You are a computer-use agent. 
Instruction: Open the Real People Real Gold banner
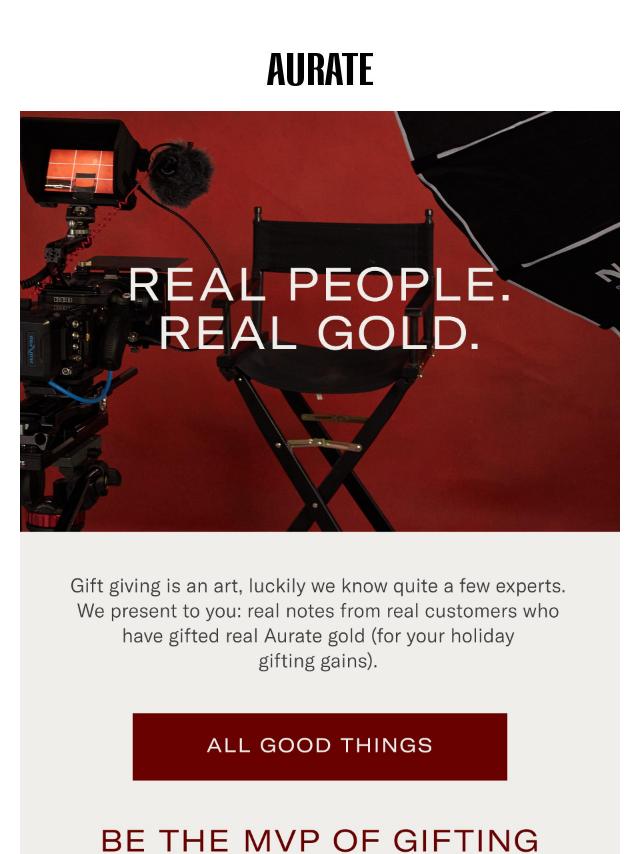[319, 320]
